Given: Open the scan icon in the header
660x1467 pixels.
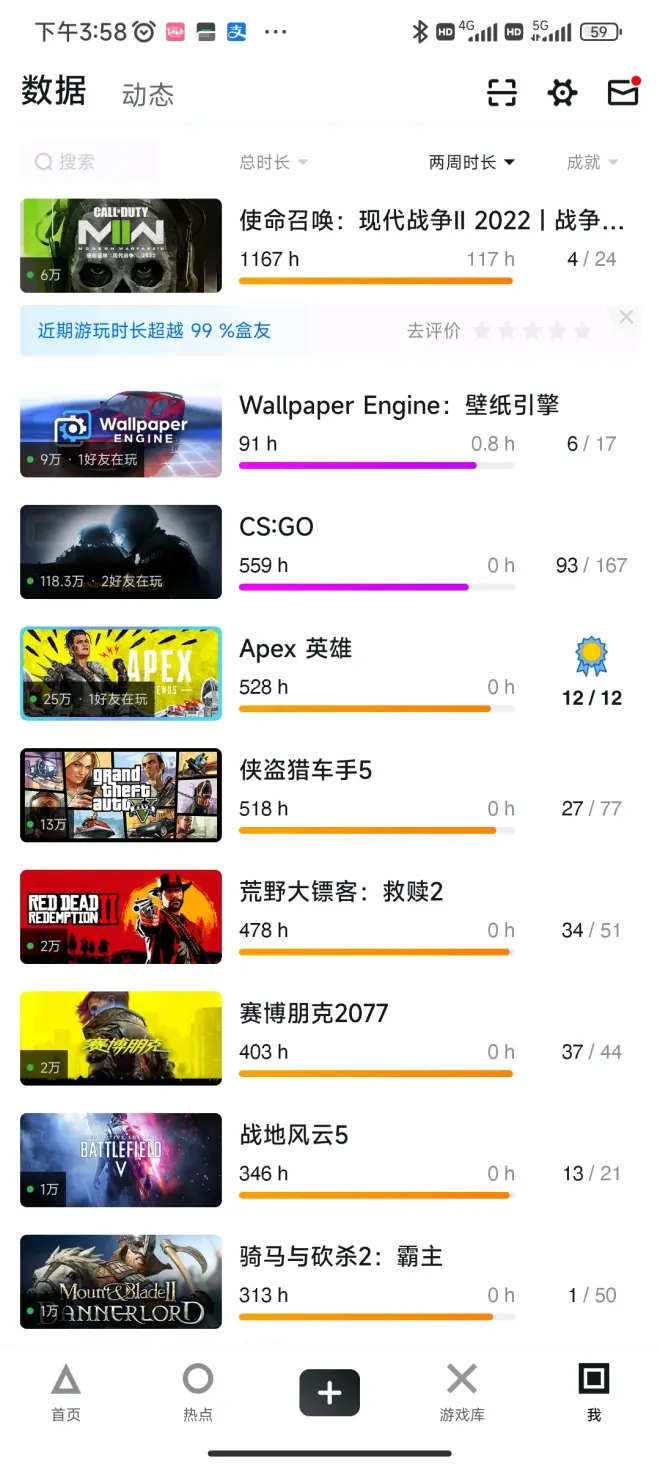Looking at the screenshot, I should [x=502, y=93].
